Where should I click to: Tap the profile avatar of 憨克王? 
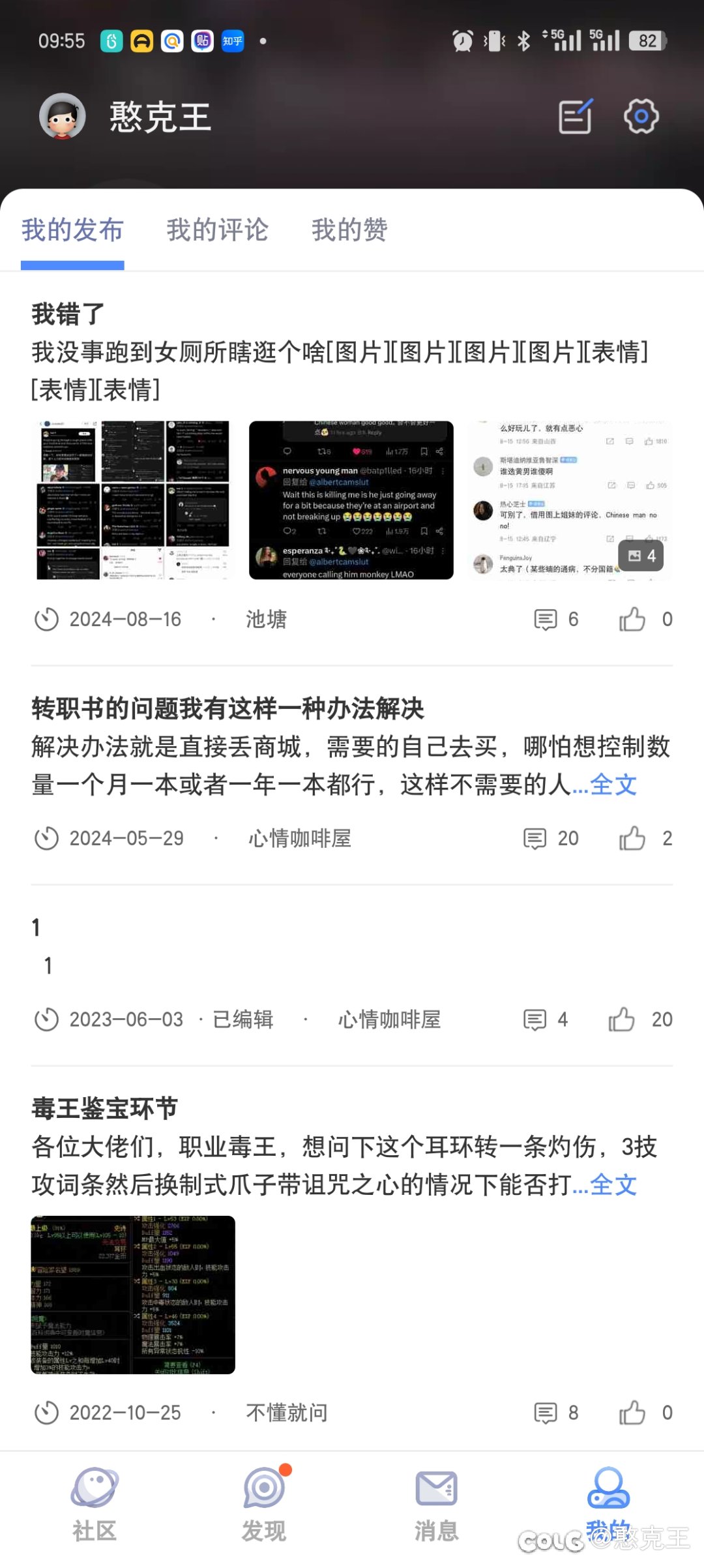(x=63, y=117)
